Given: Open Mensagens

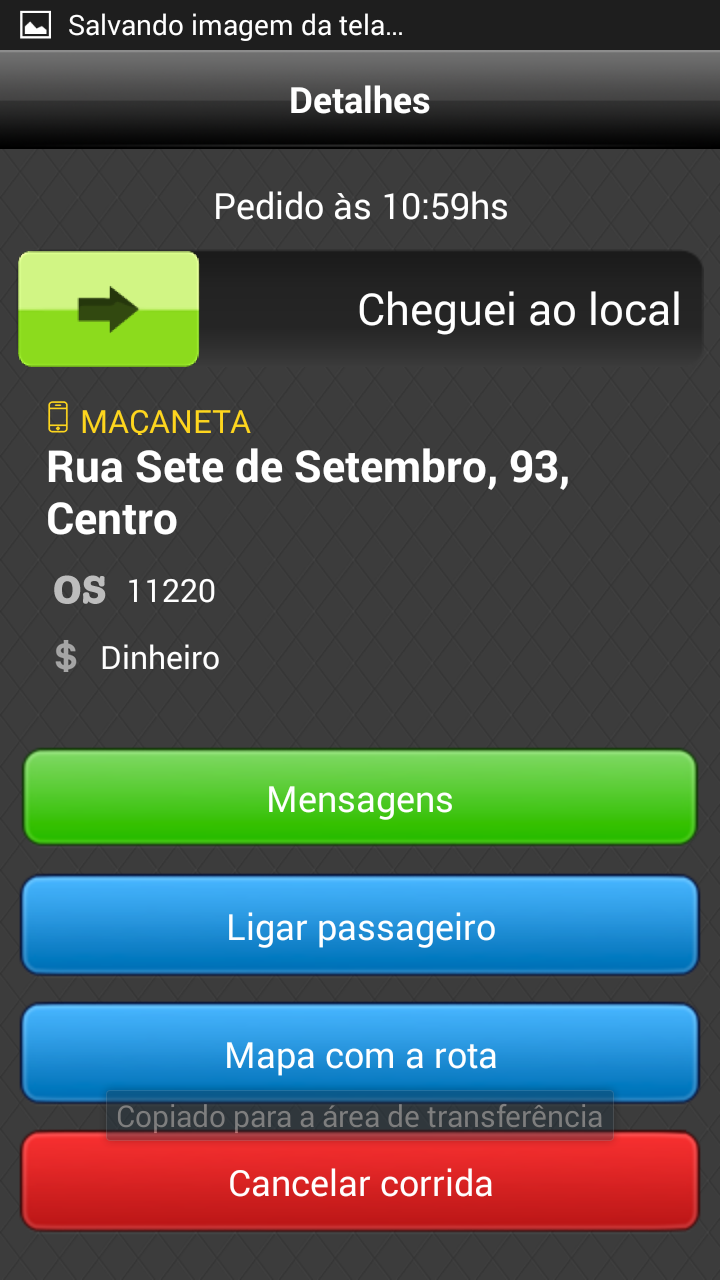Looking at the screenshot, I should click(360, 799).
